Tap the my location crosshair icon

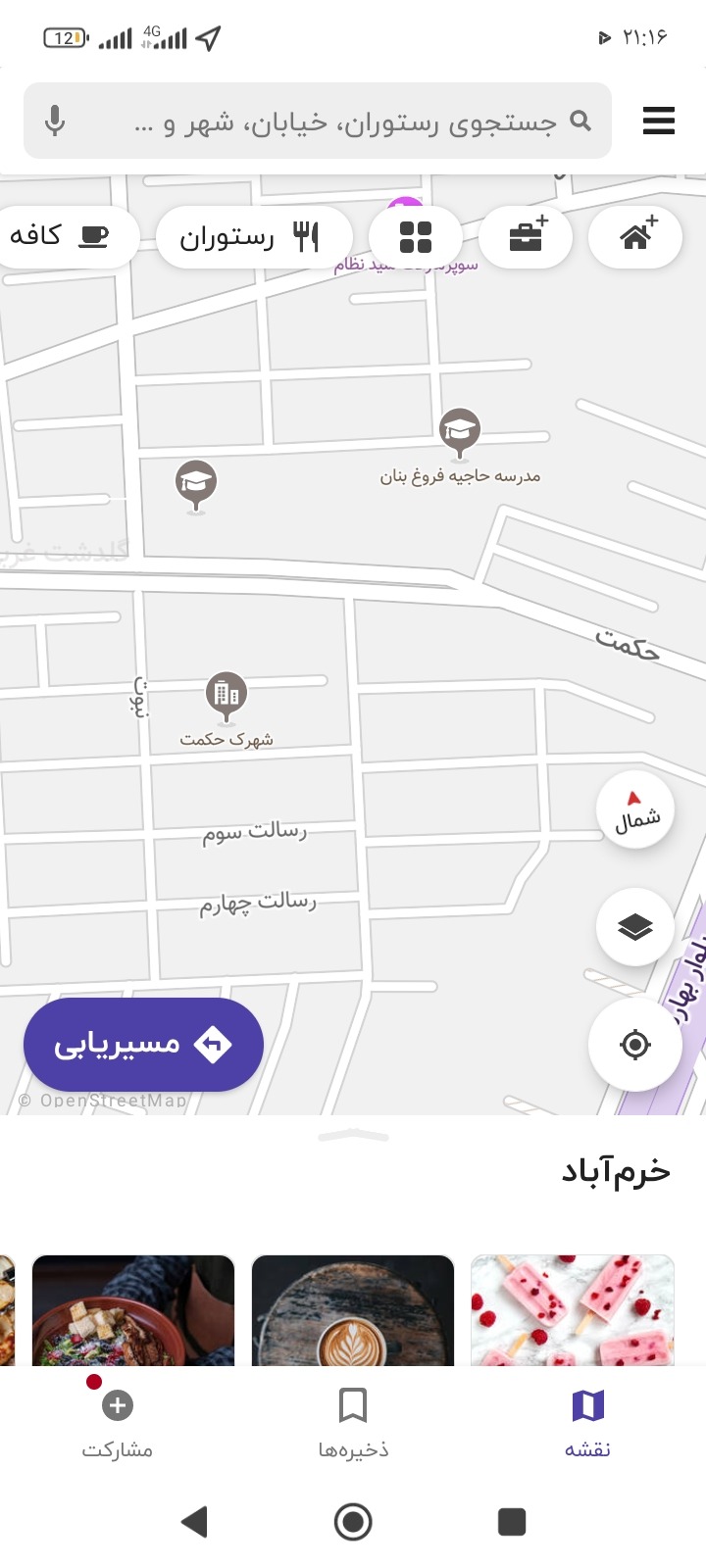(634, 1045)
